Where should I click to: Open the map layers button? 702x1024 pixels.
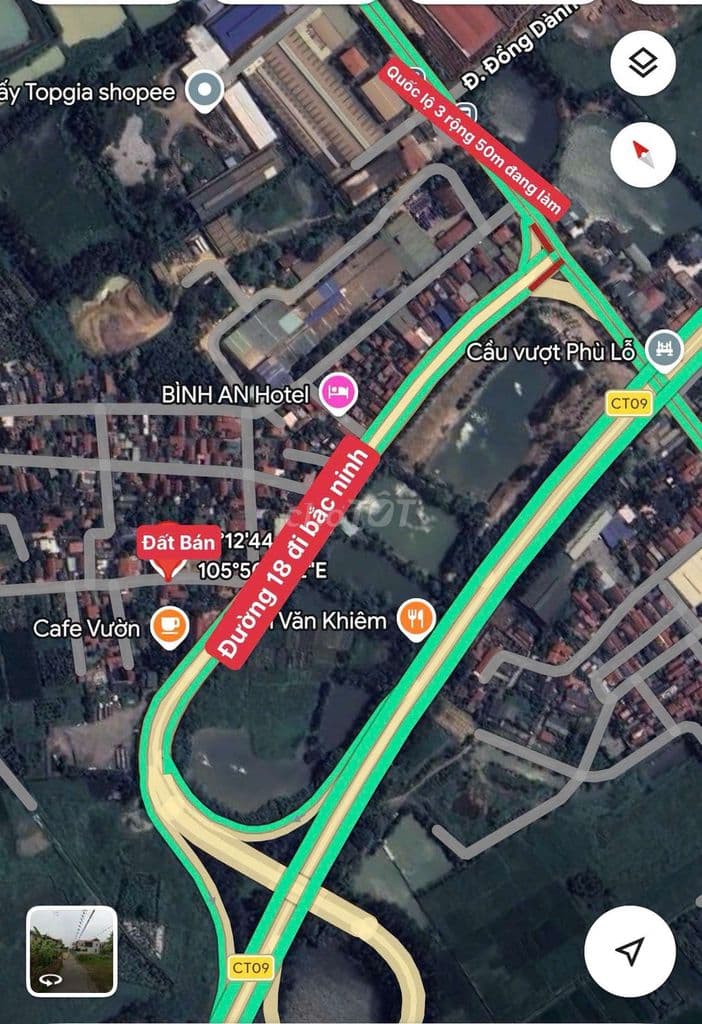point(643,64)
